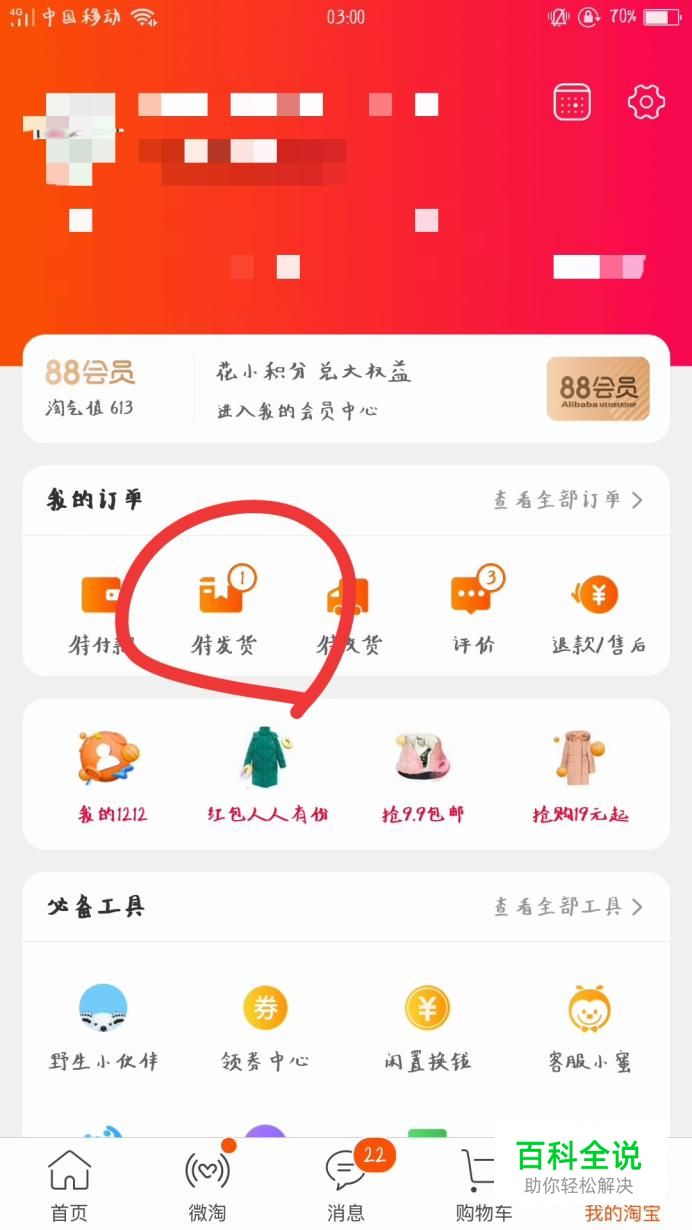692x1230 pixels.
Task: Open 退款/售后 refund and after-sales
Action: 598,612
